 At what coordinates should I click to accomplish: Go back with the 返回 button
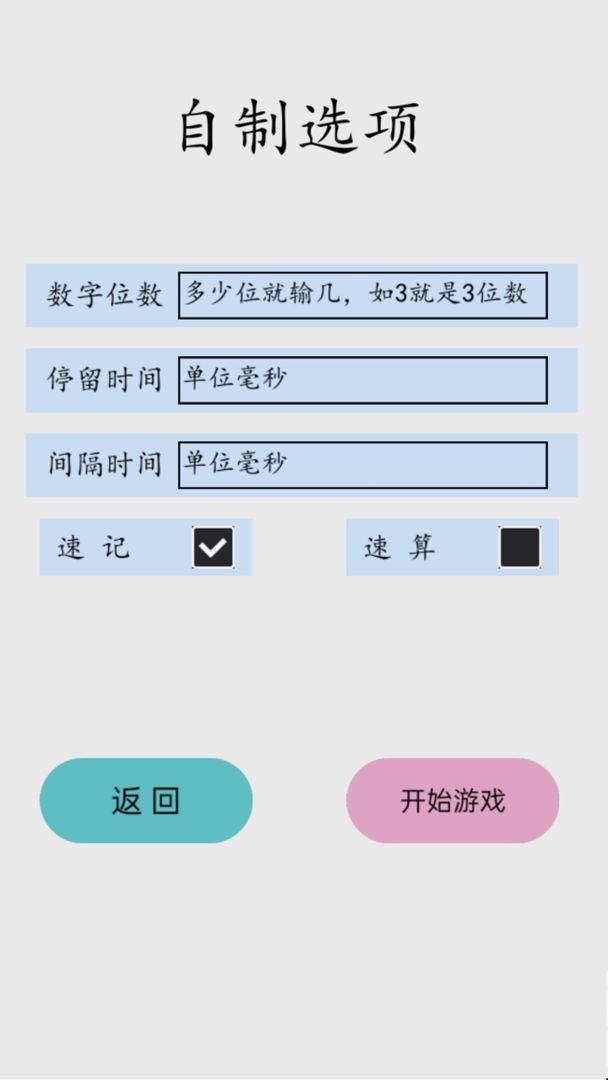pyautogui.click(x=146, y=800)
